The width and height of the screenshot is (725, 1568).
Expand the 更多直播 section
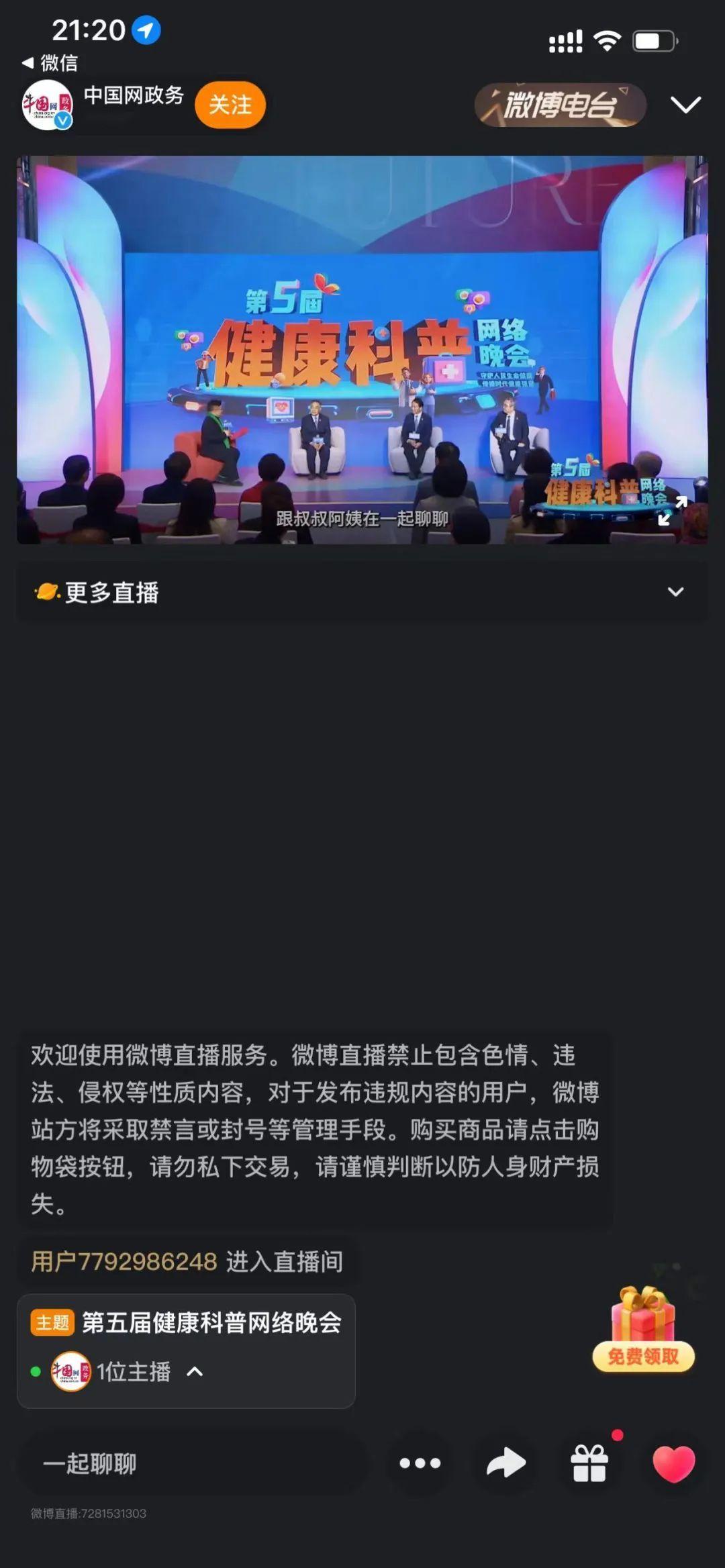click(675, 592)
